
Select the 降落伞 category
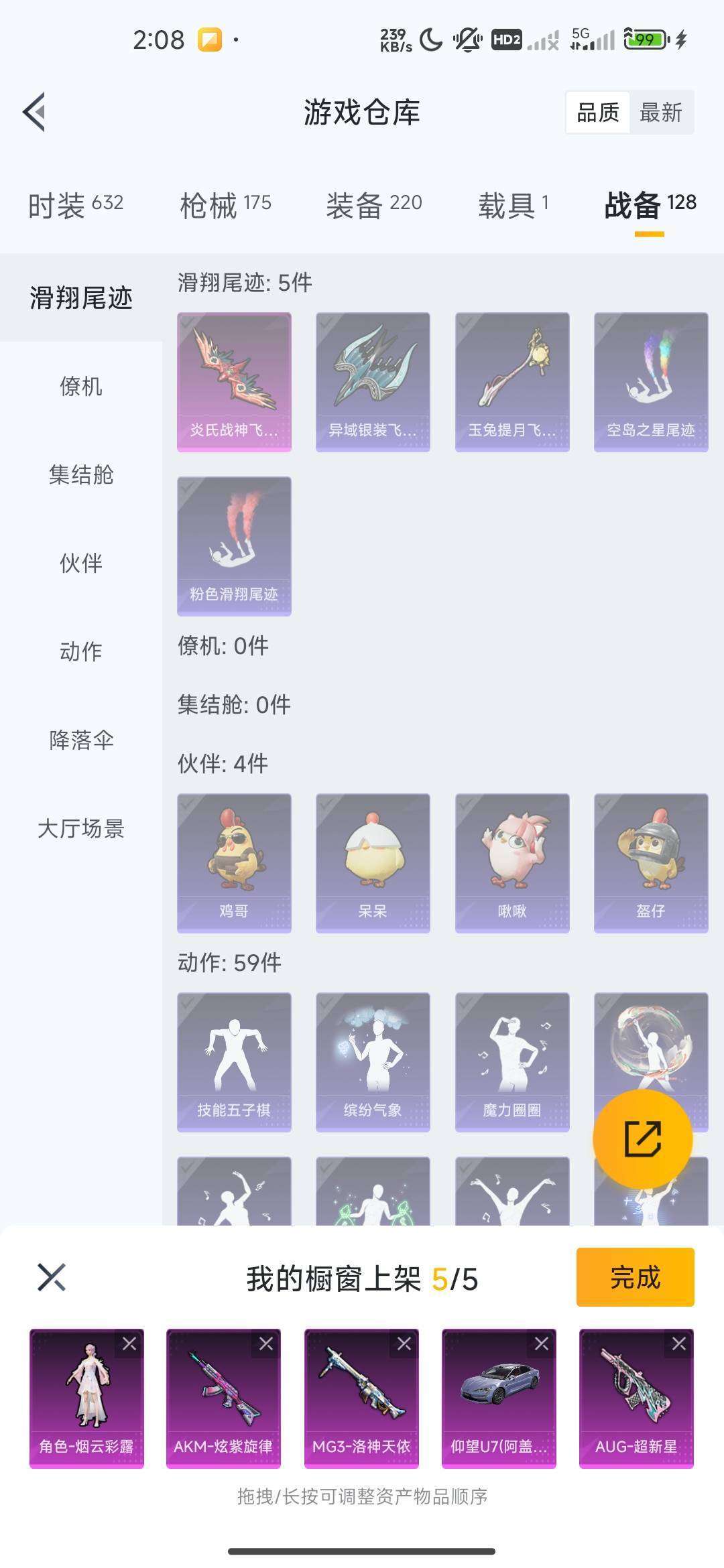tap(81, 740)
